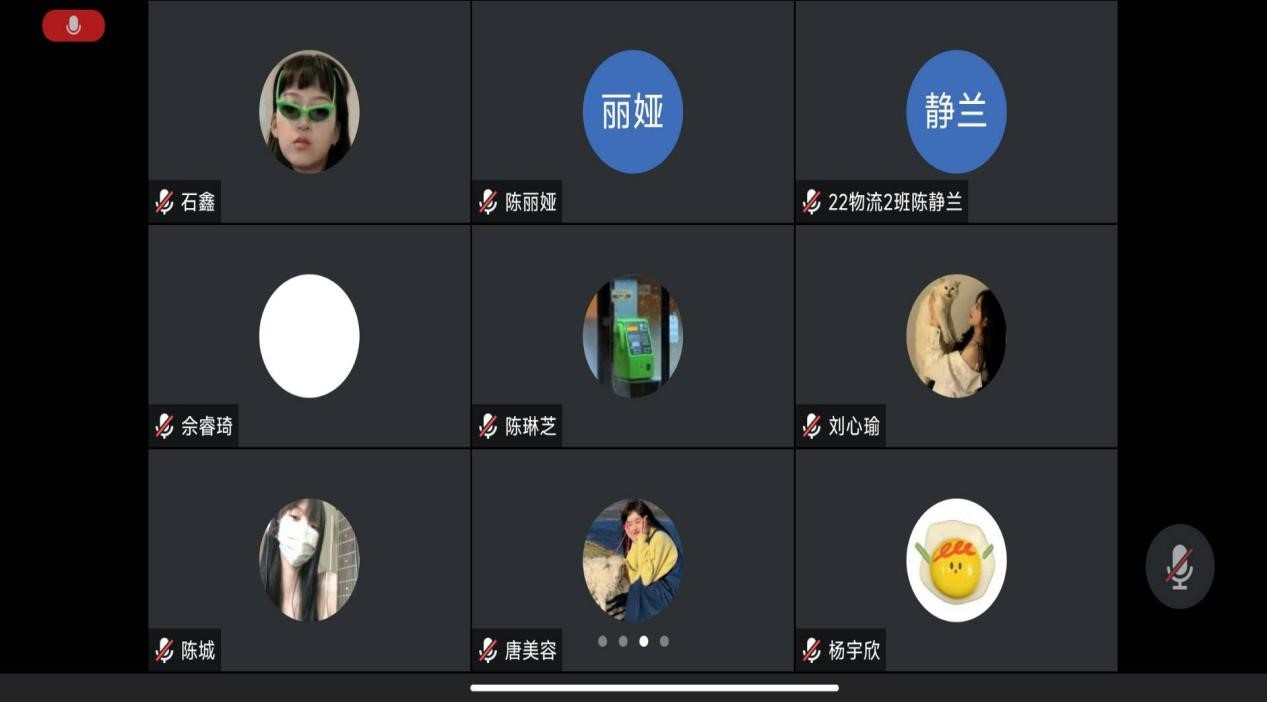Tap the muted microphone button
Screen dimensions: 1267x702
(1179, 566)
